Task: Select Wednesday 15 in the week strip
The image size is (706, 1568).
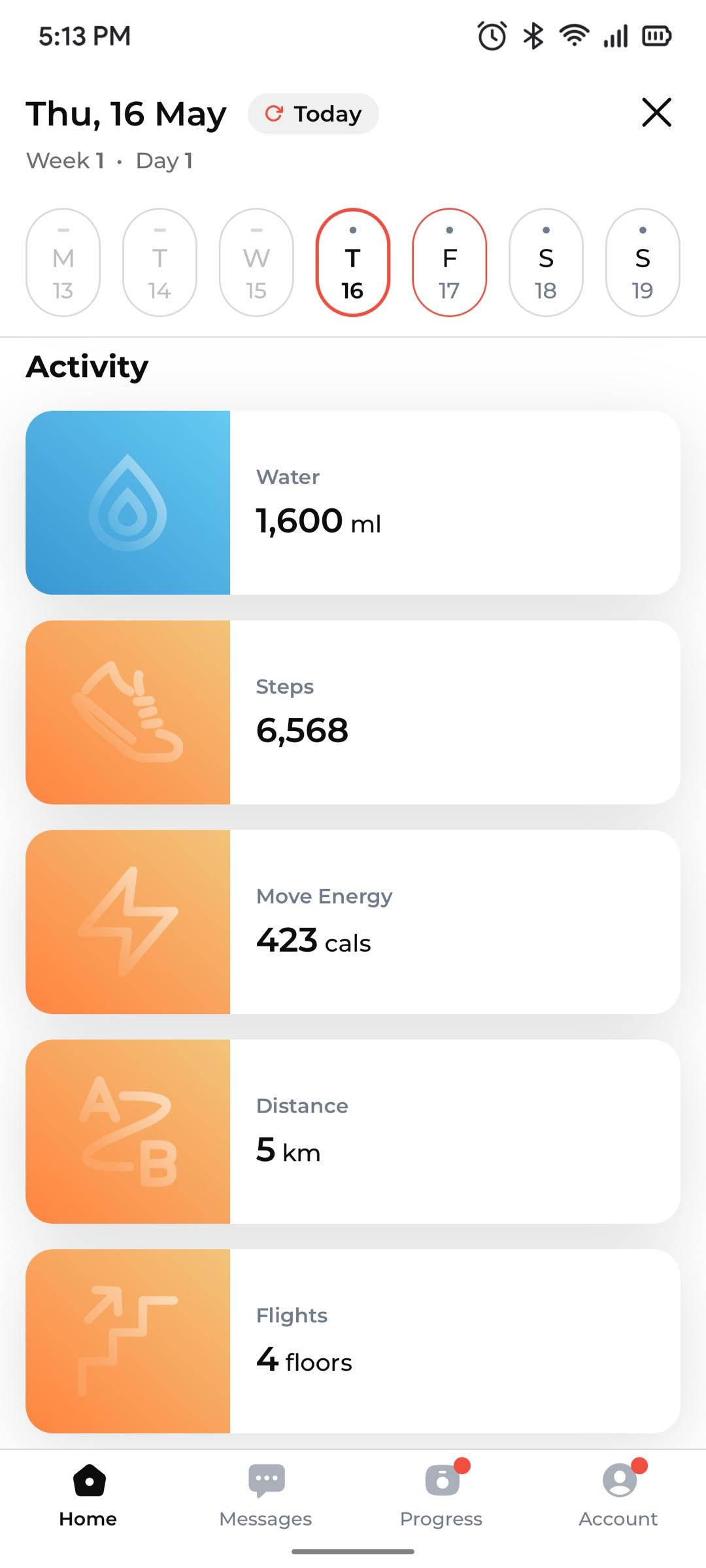Action: [256, 263]
